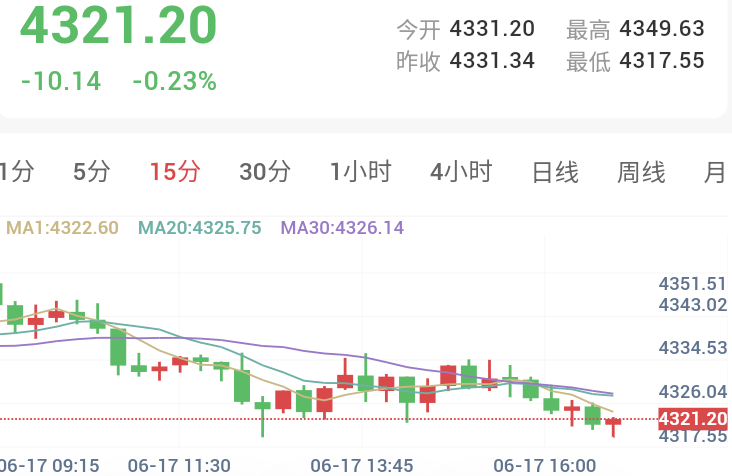Tap the 15分 interval tab
The width and height of the screenshot is (732, 476).
(x=175, y=172)
